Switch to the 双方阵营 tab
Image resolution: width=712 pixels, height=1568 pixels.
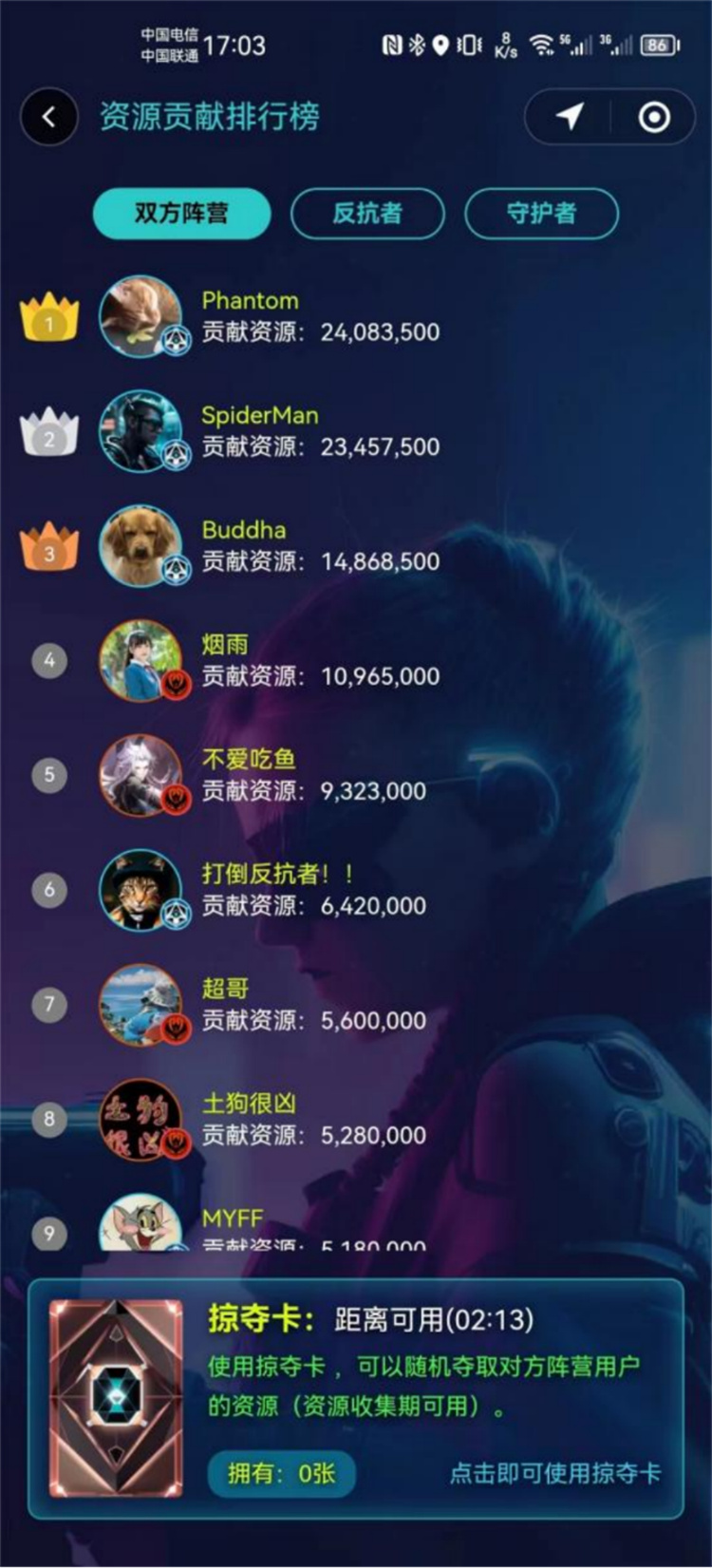click(181, 213)
